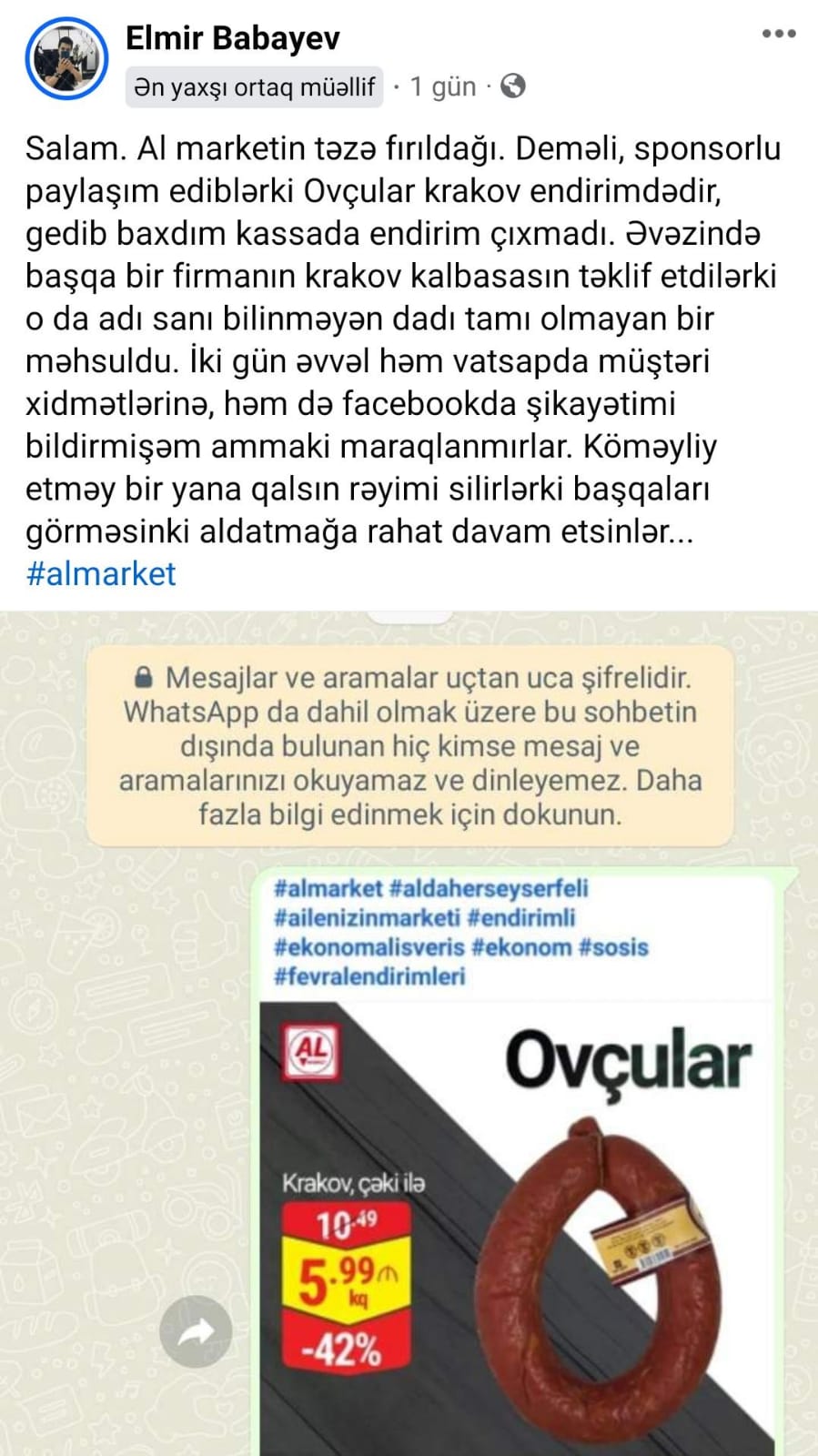Open the post's three-dot options menu
818x1456 pixels.
point(779,35)
